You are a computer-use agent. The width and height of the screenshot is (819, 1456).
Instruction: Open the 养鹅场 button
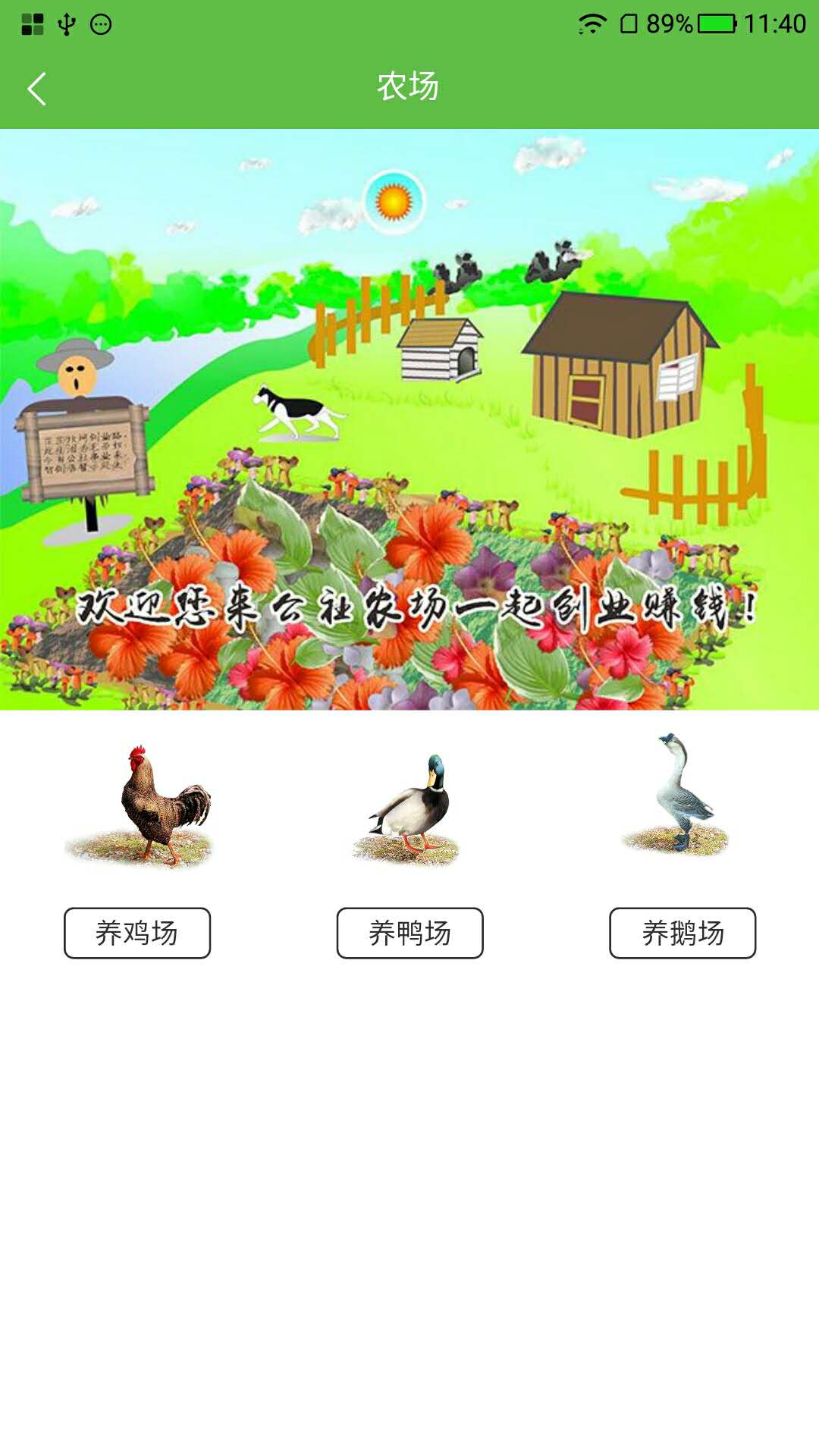[x=682, y=933]
